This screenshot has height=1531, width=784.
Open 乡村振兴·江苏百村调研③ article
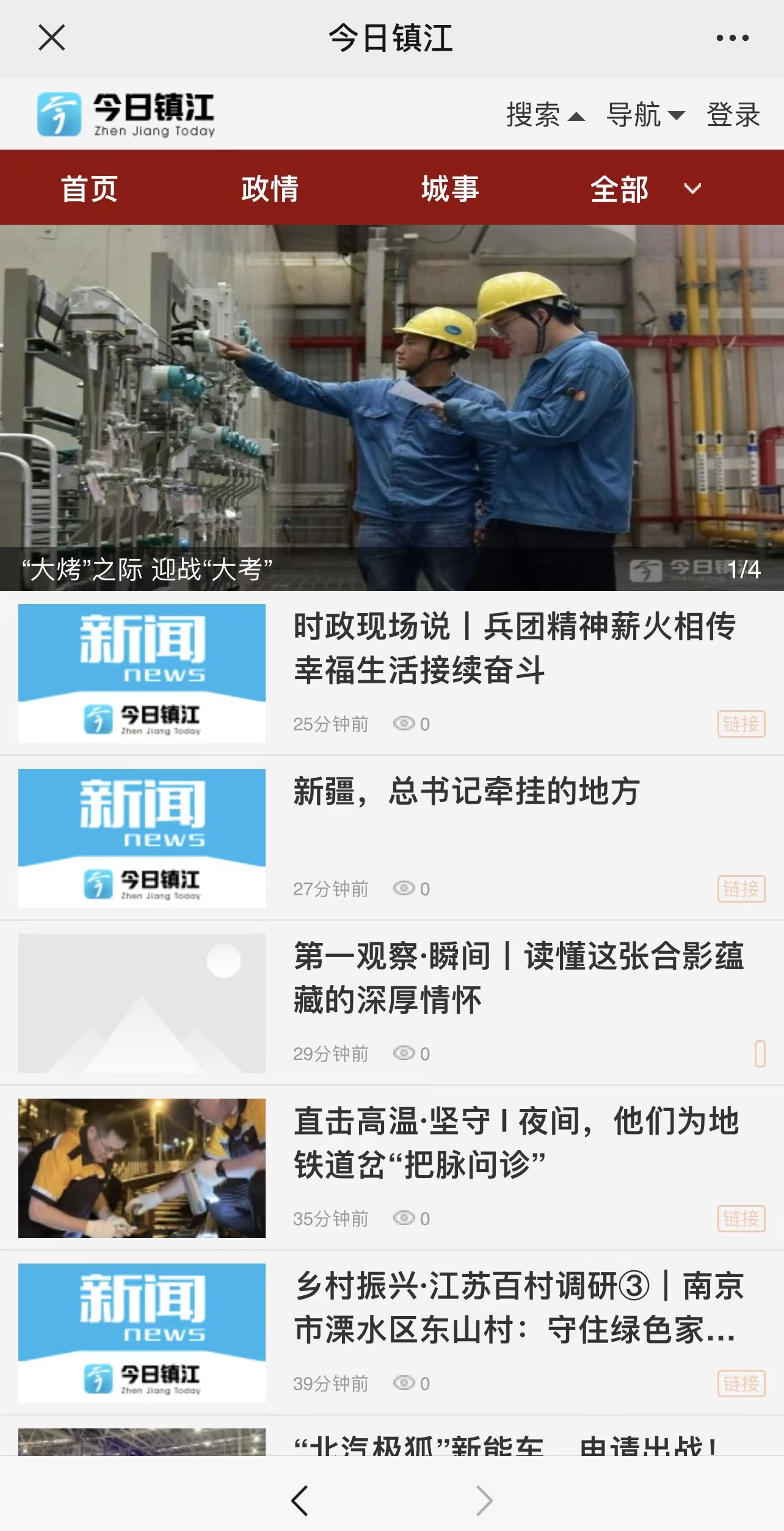pyautogui.click(x=519, y=1307)
